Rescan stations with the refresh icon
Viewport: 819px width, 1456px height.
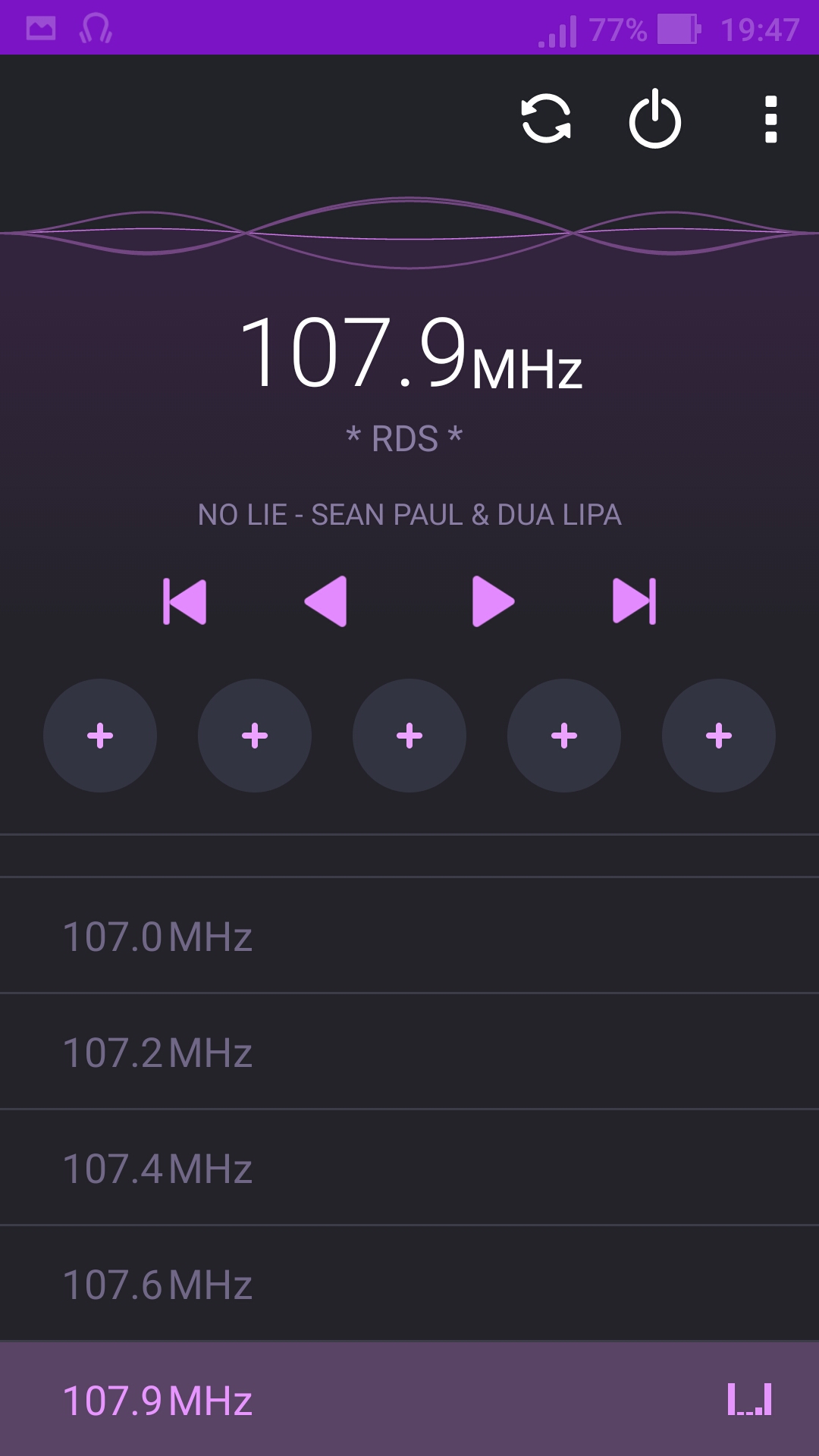(546, 119)
